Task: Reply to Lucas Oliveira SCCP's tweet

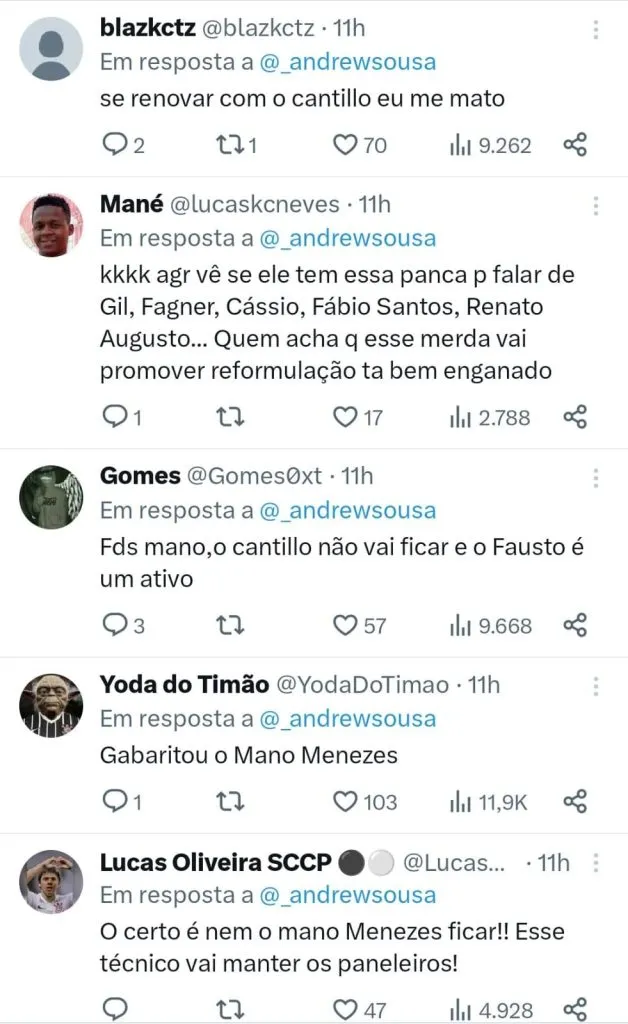Action: click(x=115, y=1008)
